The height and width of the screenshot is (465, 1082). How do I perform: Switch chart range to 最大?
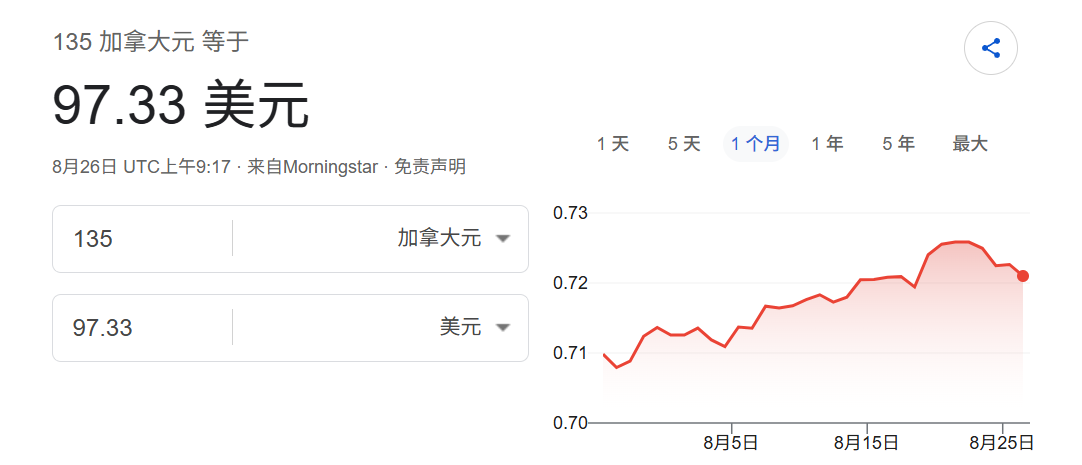click(970, 144)
